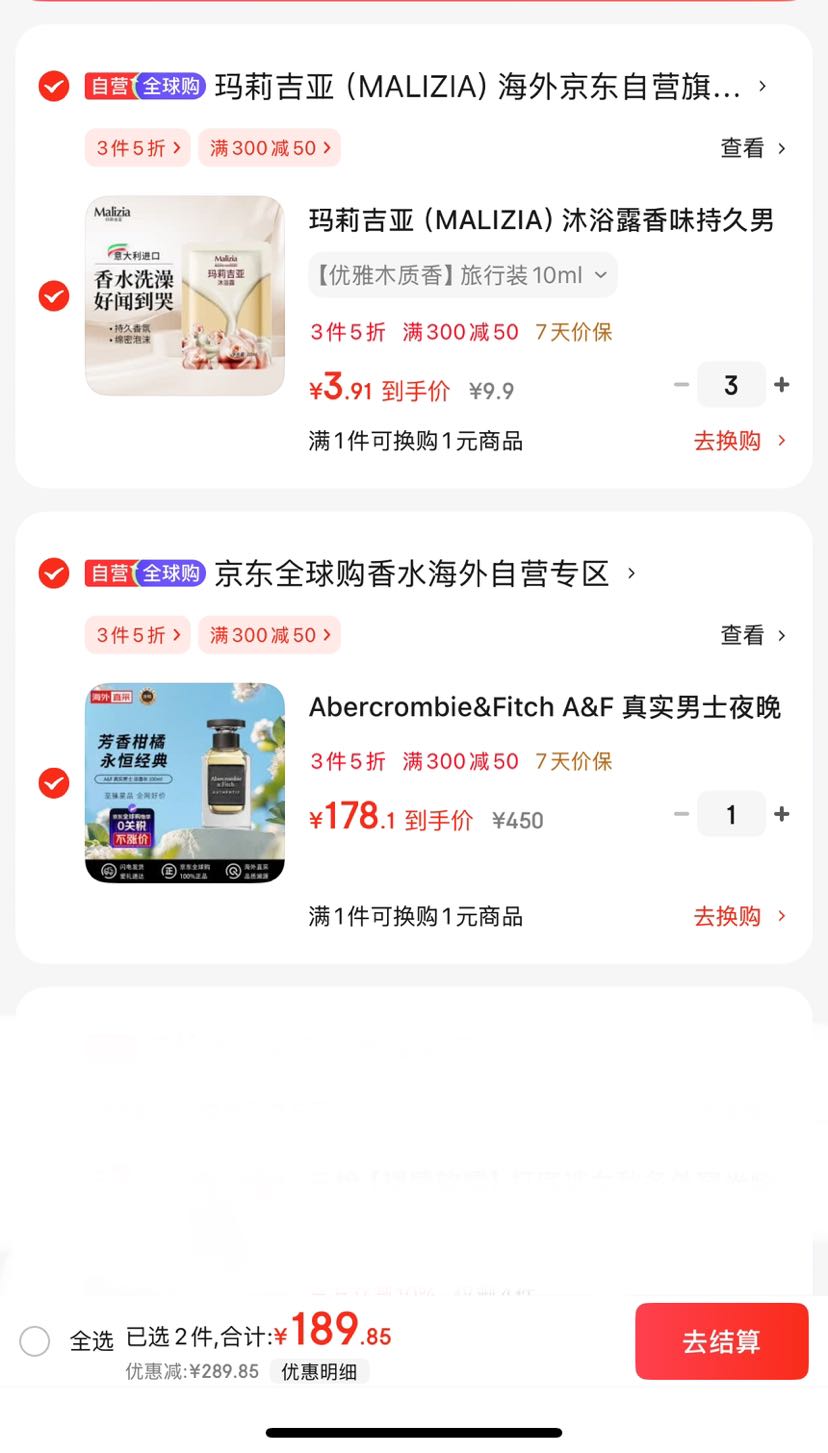828x1453 pixels.
Task: Open the 3件5折 promo chip for 玛莉吉亚 store
Action: tap(138, 148)
